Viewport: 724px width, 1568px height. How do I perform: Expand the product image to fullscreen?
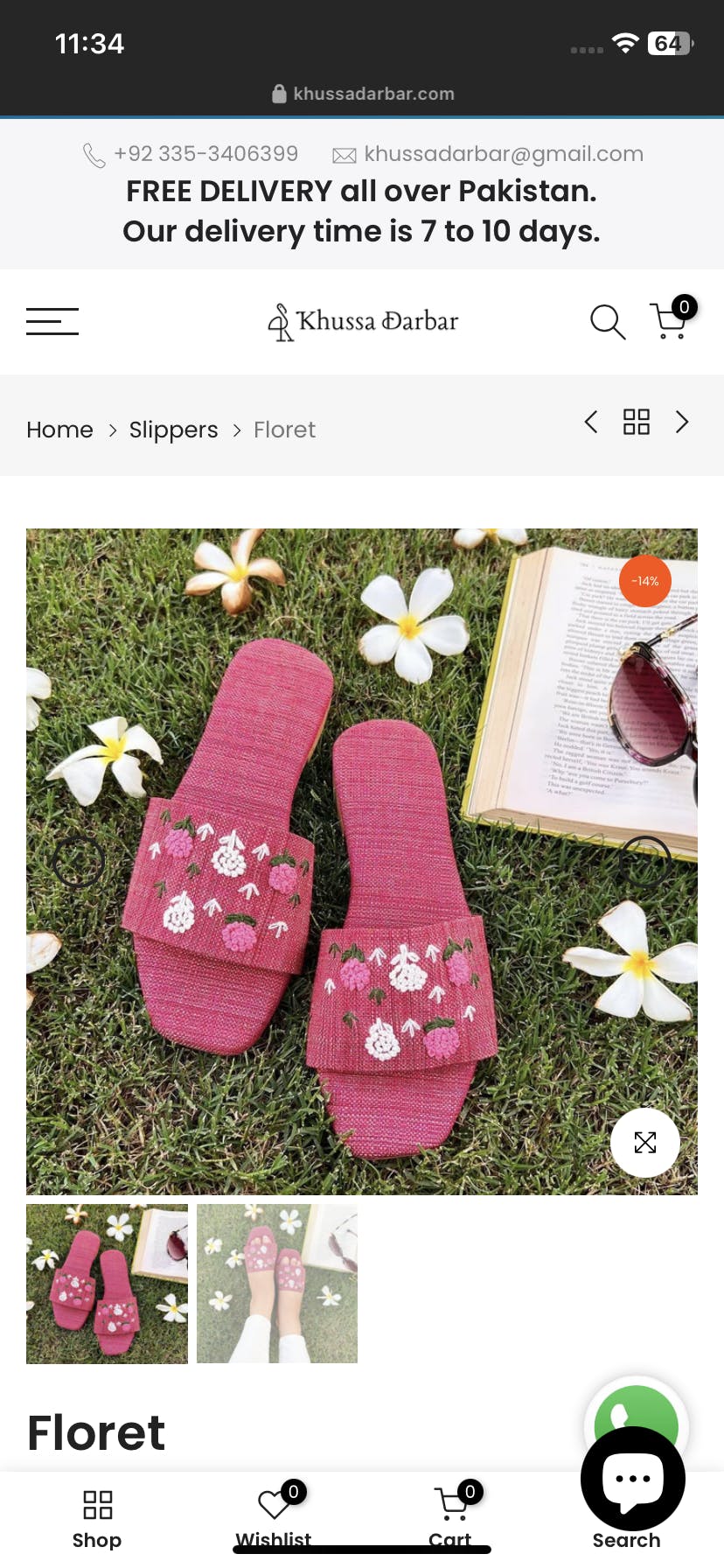point(644,1142)
